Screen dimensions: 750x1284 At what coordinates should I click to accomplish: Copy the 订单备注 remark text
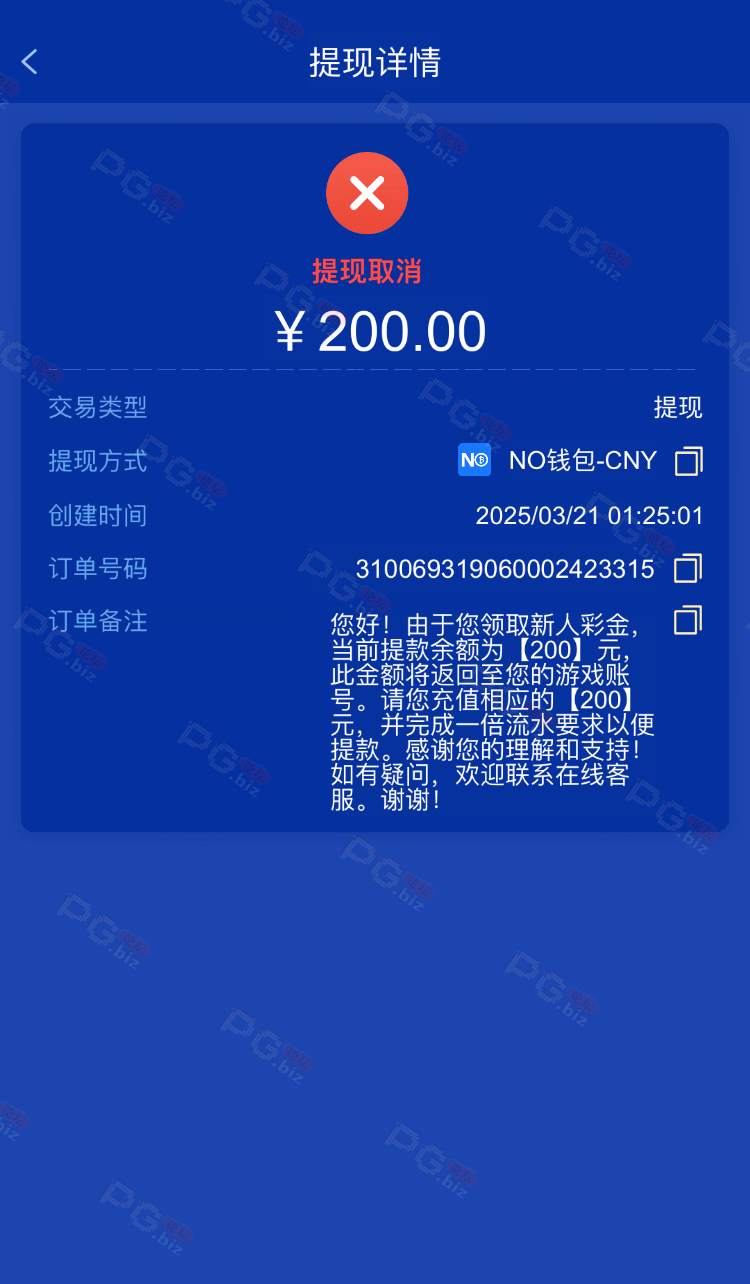click(688, 620)
